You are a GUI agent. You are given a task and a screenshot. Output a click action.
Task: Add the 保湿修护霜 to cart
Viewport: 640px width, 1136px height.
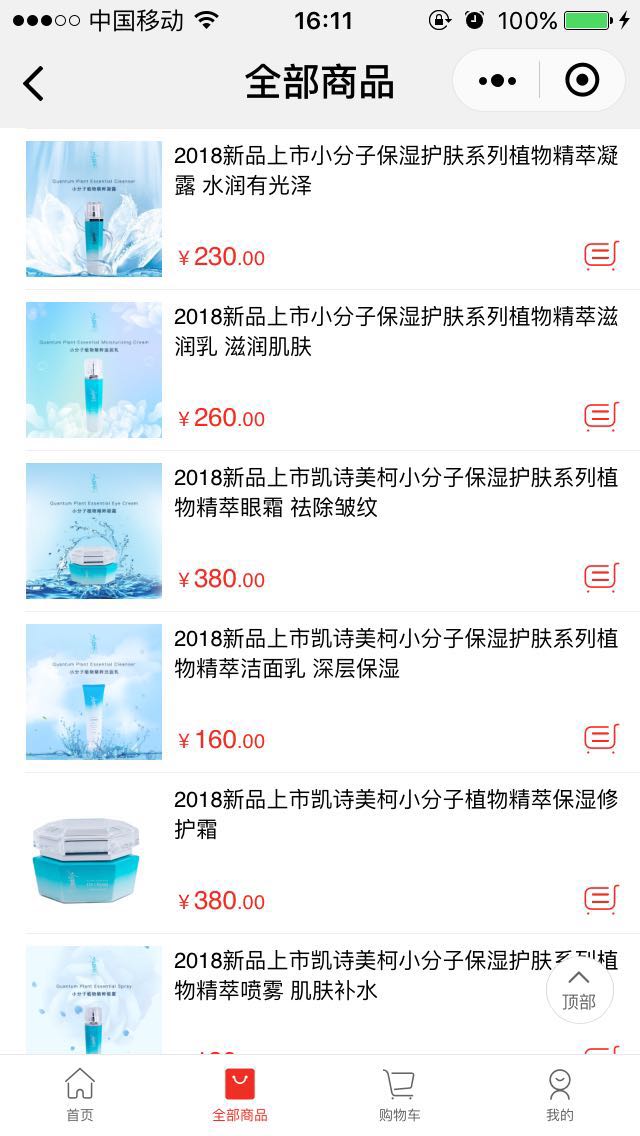602,899
